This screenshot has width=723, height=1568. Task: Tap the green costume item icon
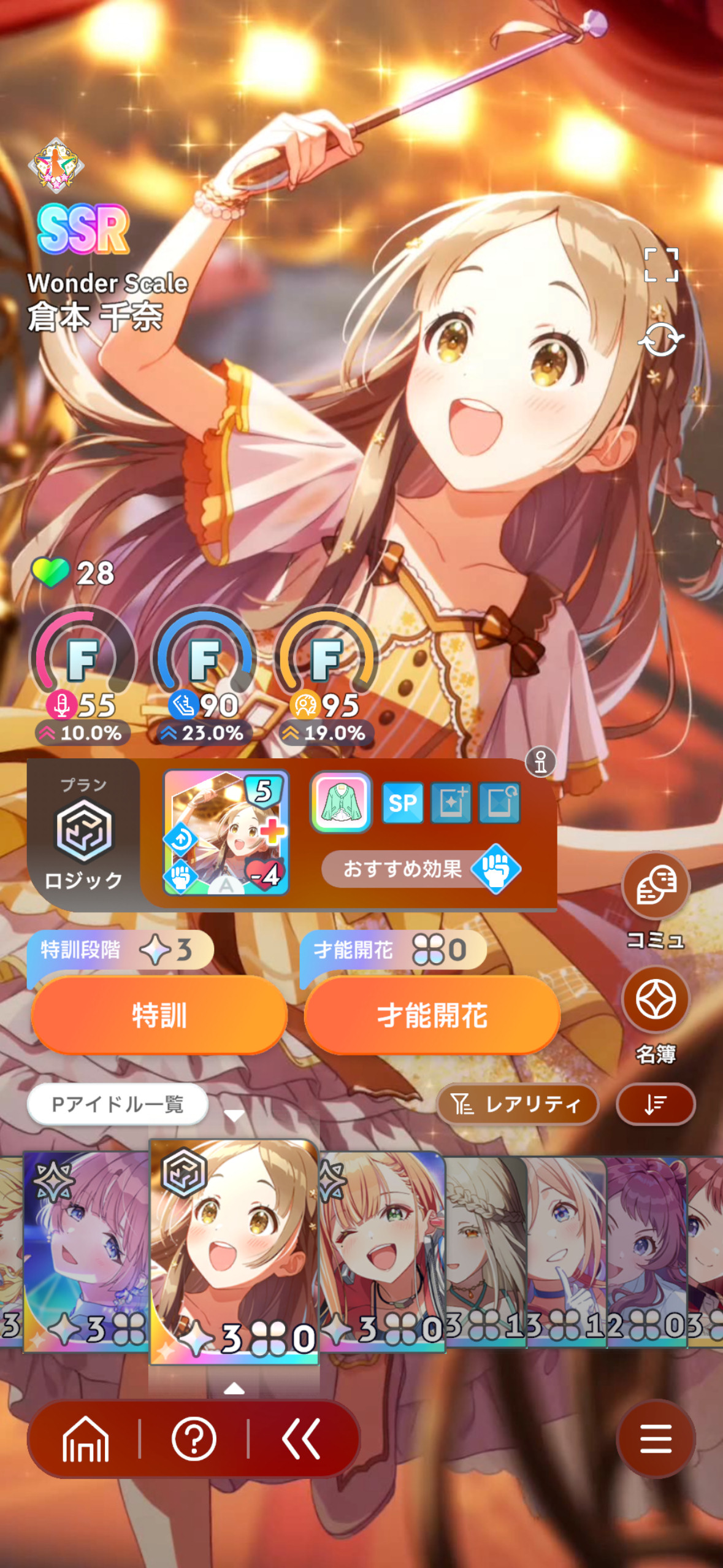click(341, 802)
